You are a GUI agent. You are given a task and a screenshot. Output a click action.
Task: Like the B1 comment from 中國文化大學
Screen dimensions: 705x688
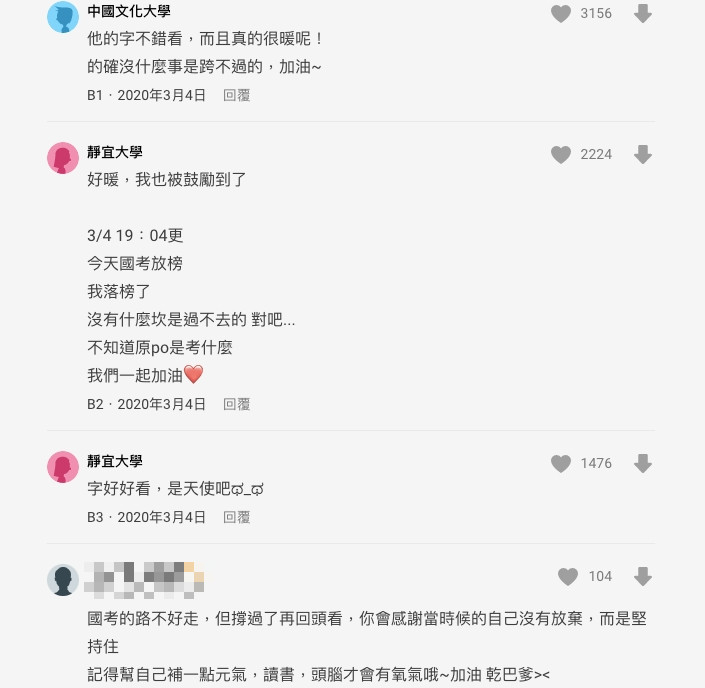(x=561, y=14)
